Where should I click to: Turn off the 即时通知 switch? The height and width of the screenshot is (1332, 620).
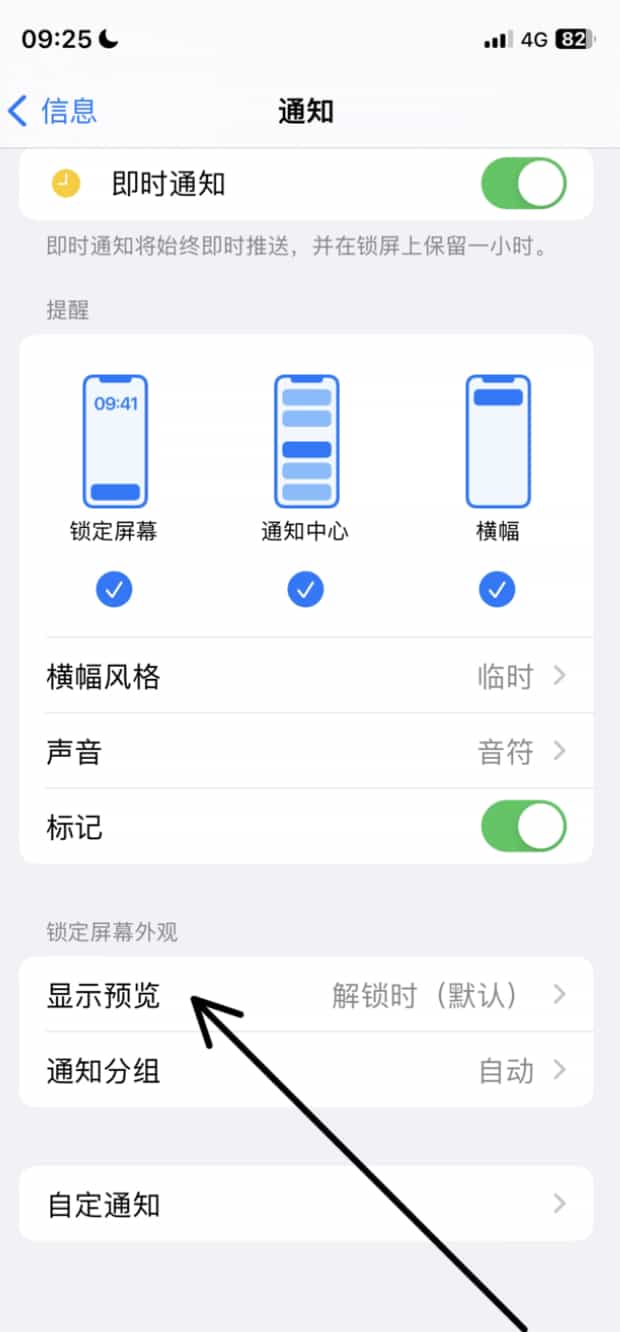pyautogui.click(x=523, y=185)
